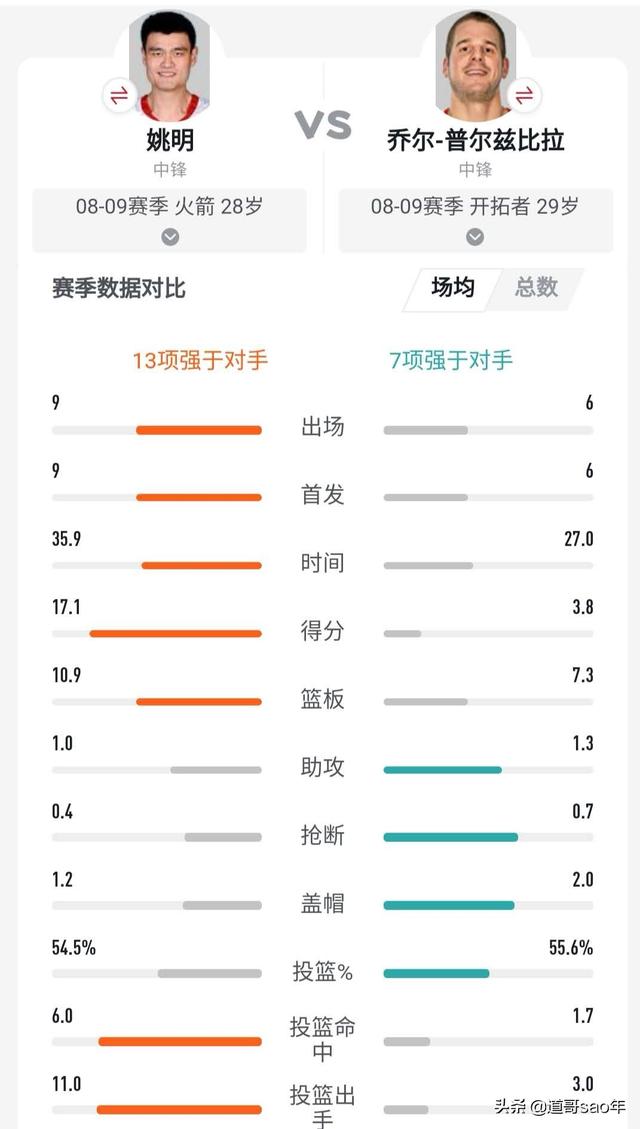The width and height of the screenshot is (640, 1129).
Task: Switch to the 总数 totals tab
Action: point(536,288)
